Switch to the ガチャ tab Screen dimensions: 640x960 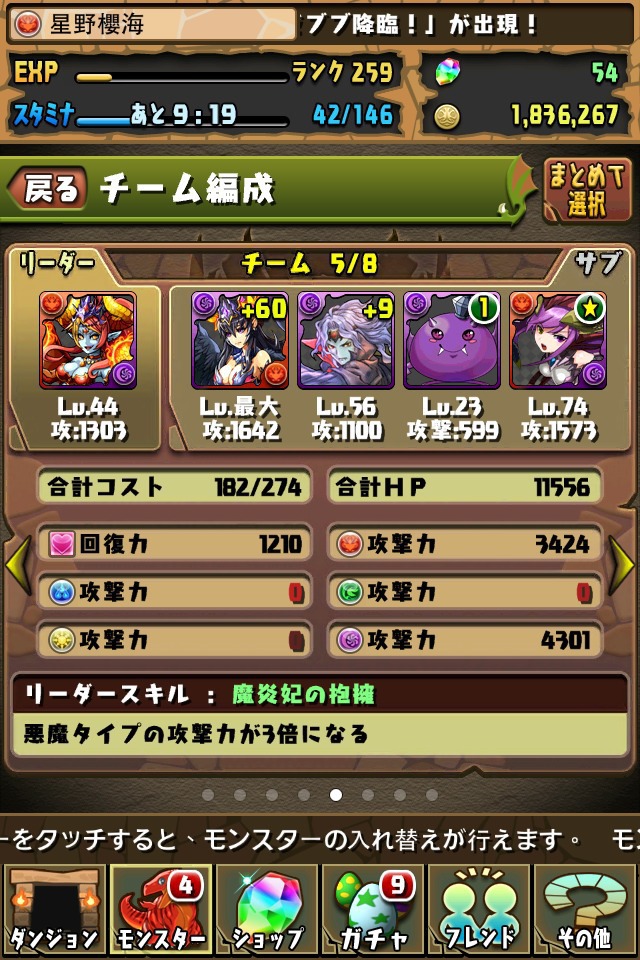[x=373, y=912]
